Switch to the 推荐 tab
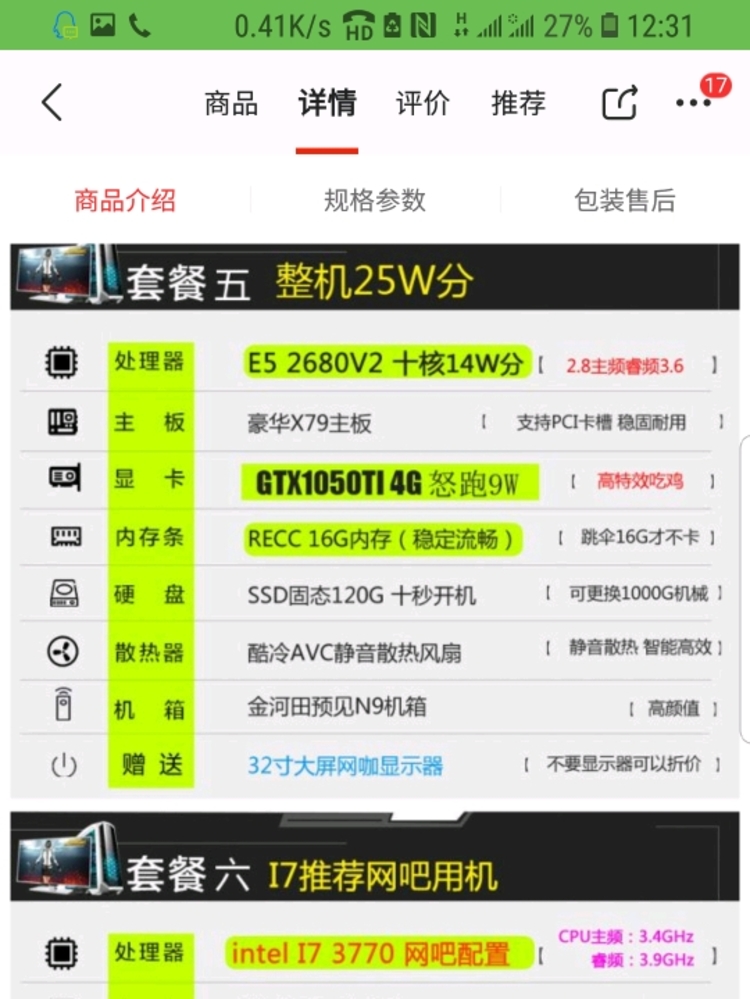This screenshot has height=999, width=750. pyautogui.click(x=518, y=103)
